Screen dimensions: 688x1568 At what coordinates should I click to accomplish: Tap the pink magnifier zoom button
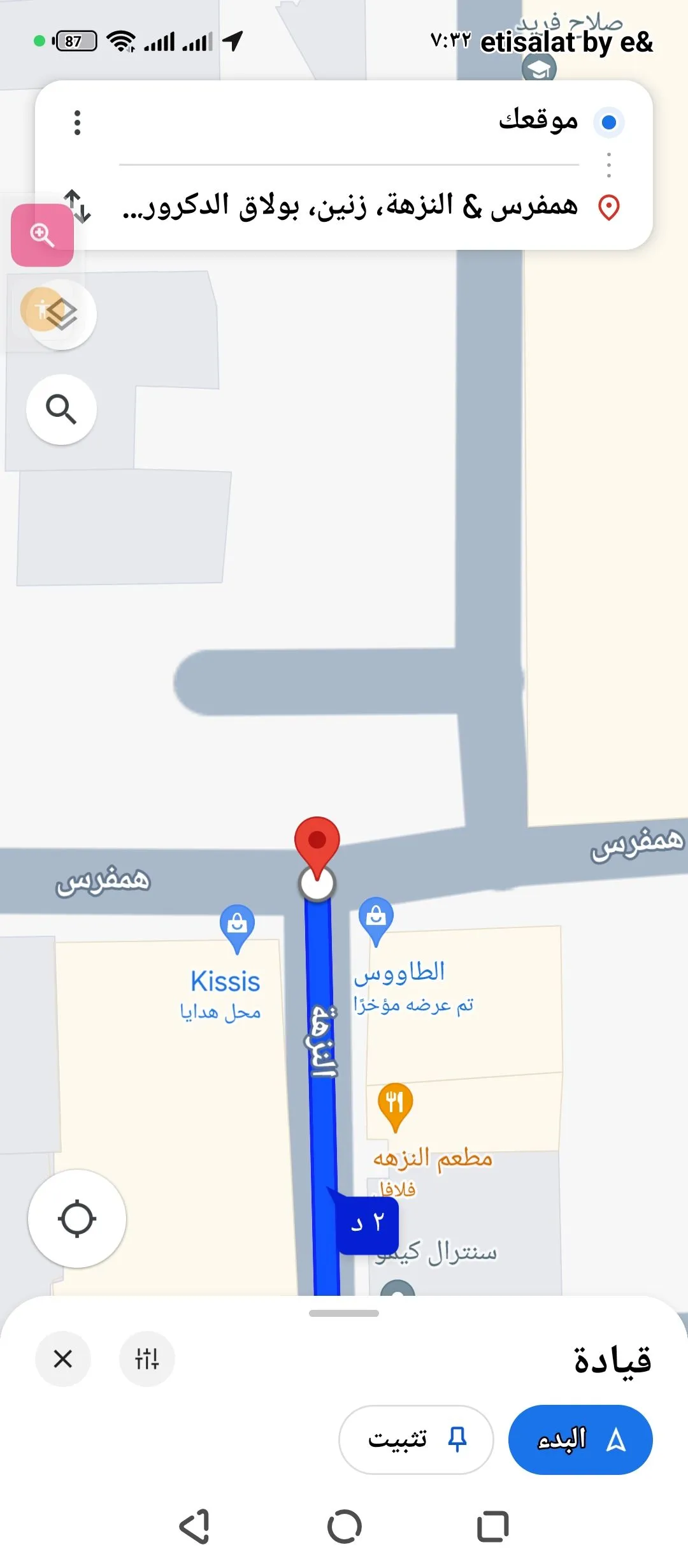click(42, 235)
